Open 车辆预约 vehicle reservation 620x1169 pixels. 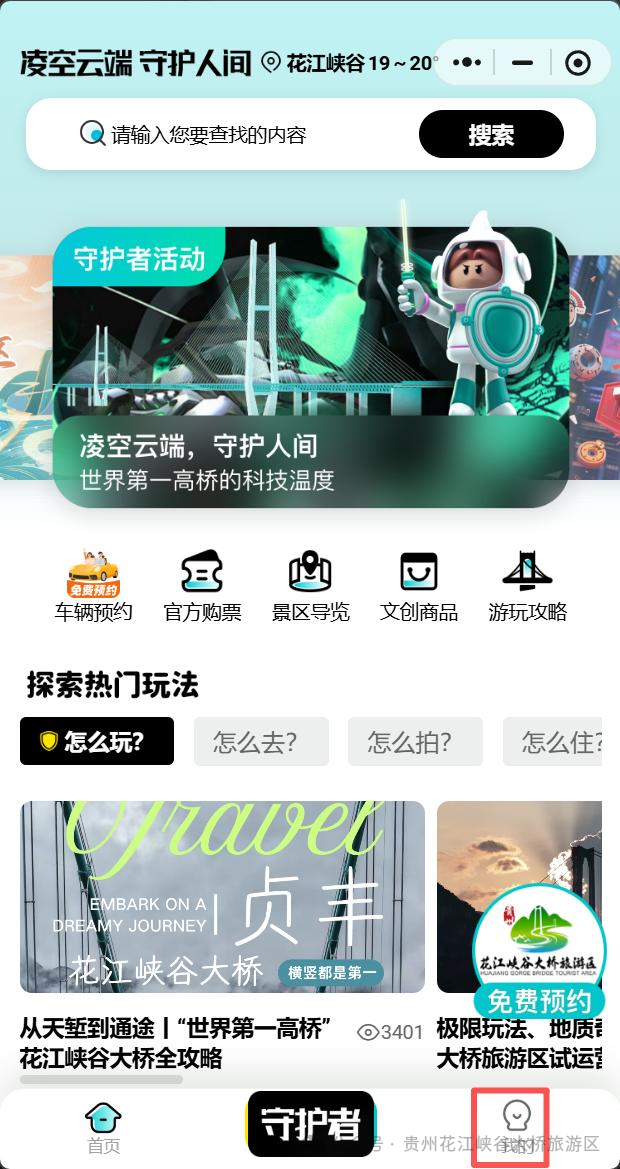(x=93, y=587)
